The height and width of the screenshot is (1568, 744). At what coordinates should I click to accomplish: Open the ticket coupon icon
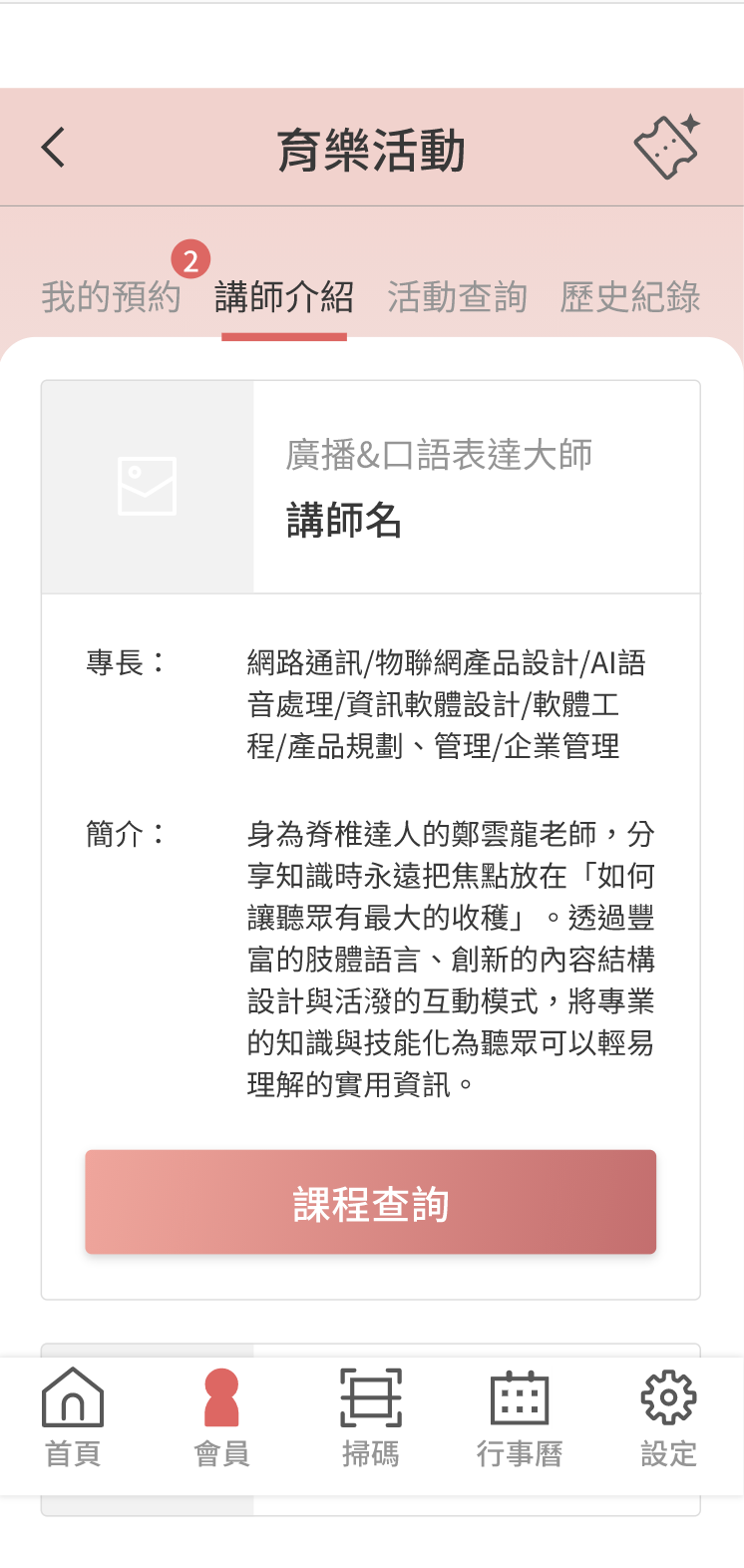(667, 148)
